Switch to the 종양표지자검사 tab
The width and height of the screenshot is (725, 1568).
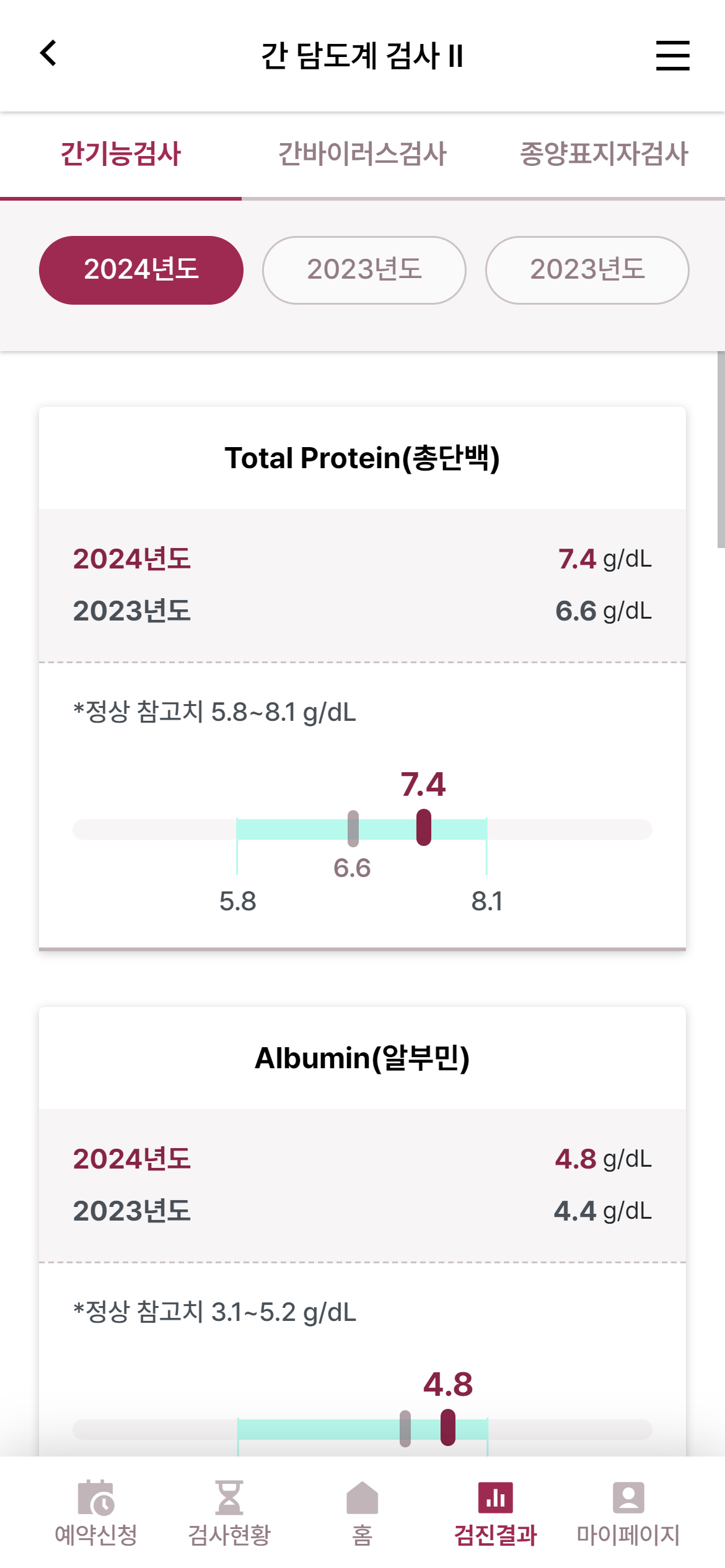pyautogui.click(x=604, y=154)
